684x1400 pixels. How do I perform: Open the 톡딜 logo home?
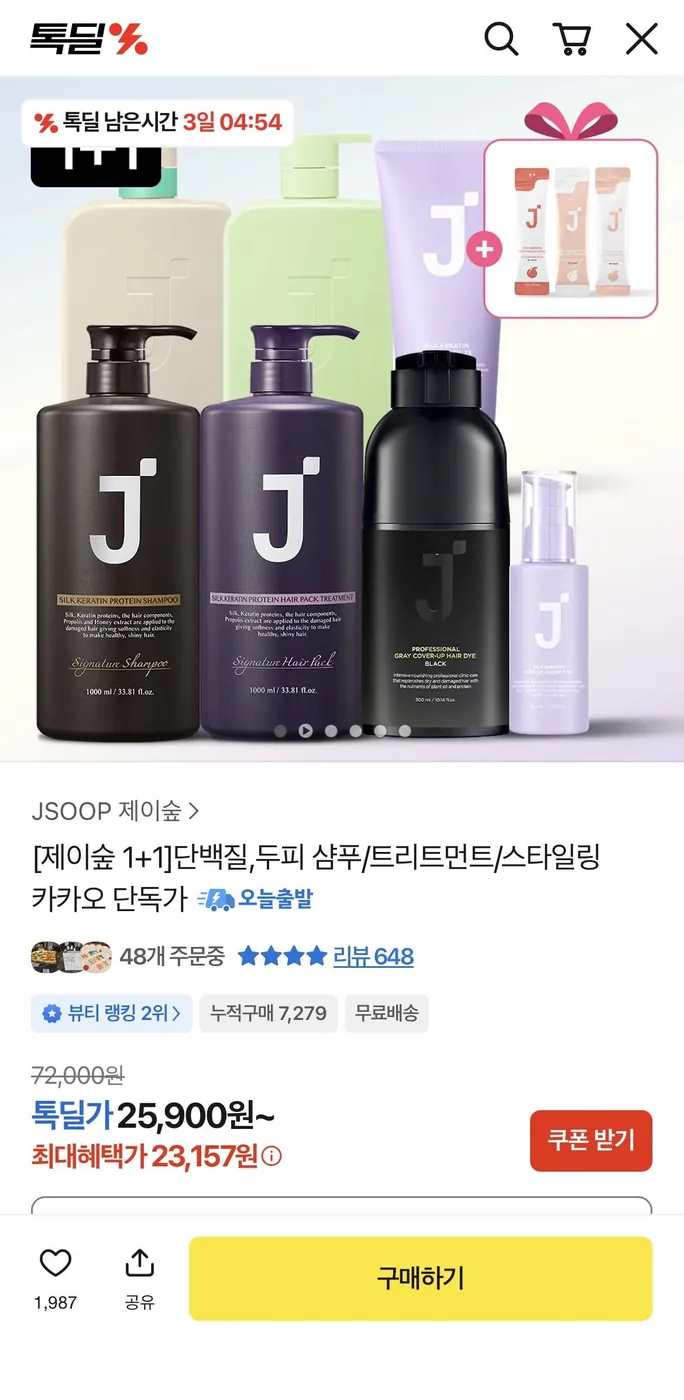[x=88, y=39]
